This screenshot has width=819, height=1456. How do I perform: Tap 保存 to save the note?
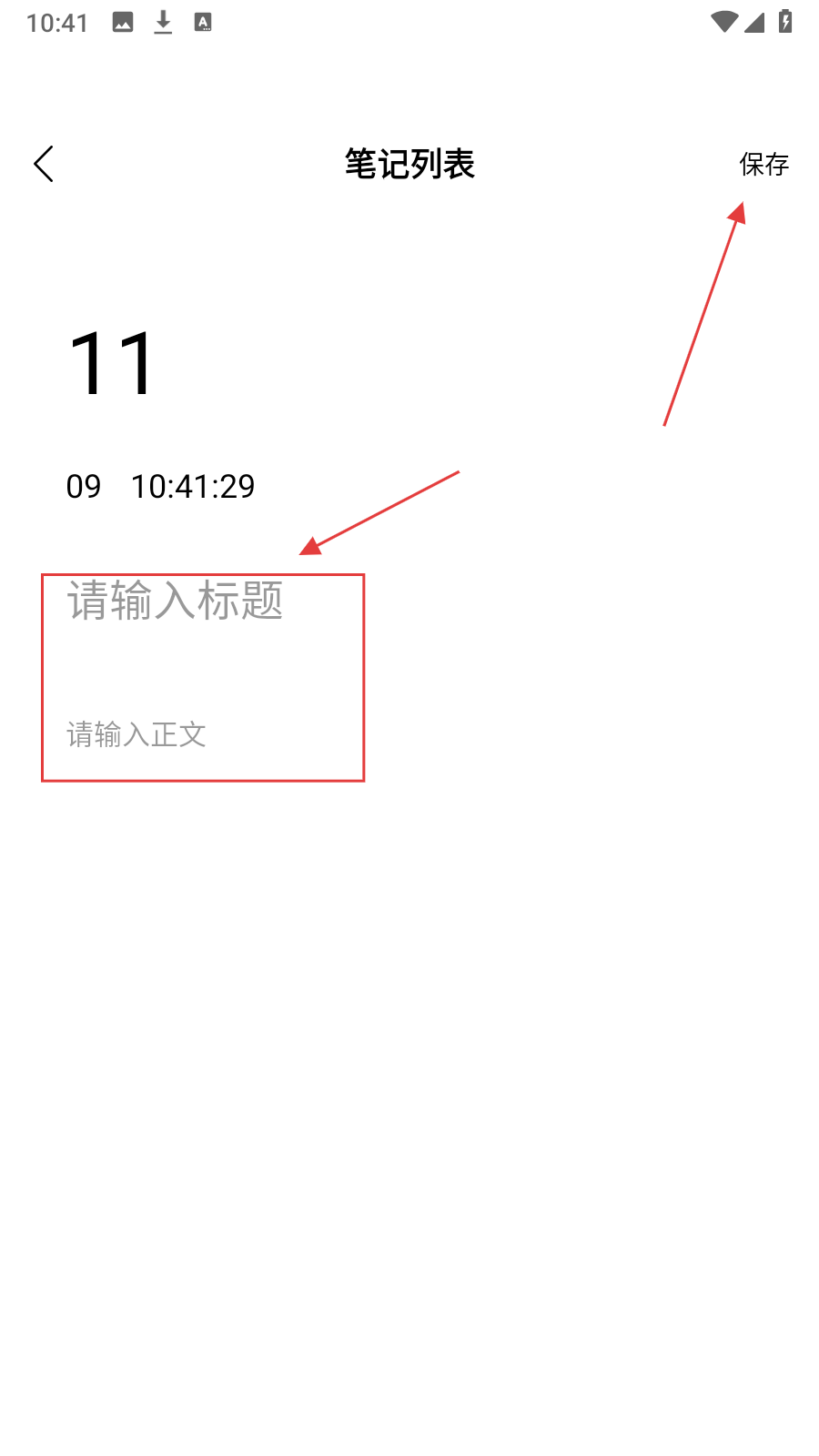[763, 165]
